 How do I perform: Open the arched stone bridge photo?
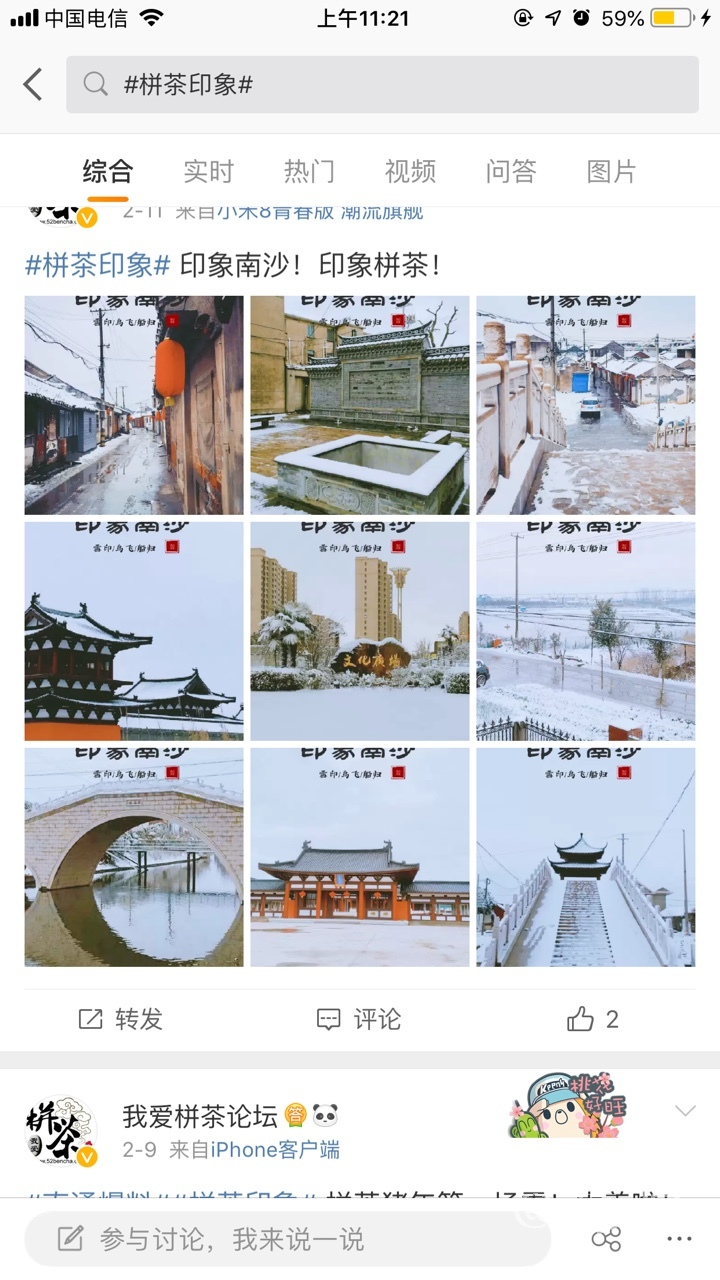click(x=134, y=857)
